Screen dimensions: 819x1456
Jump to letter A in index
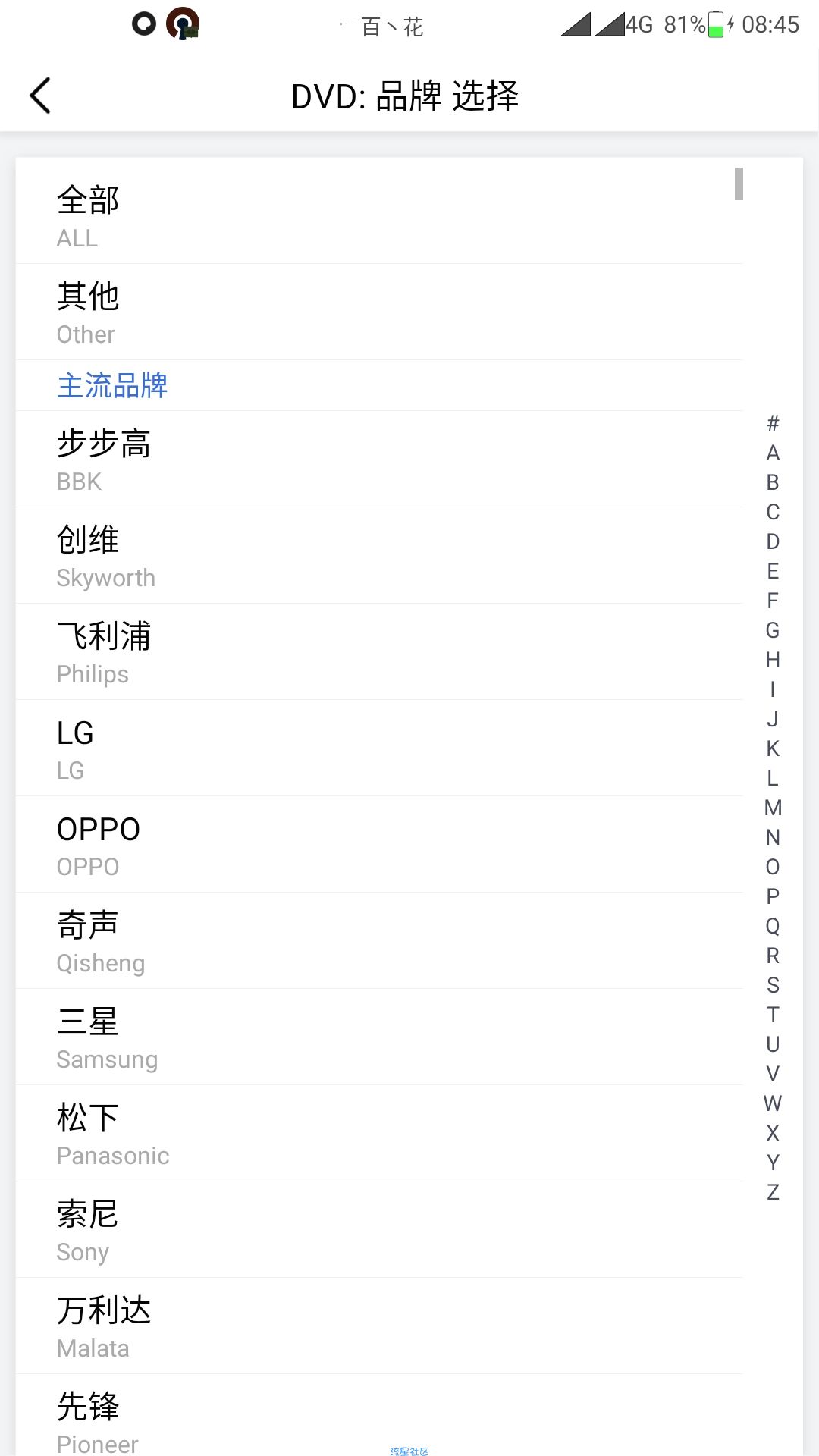point(773,453)
